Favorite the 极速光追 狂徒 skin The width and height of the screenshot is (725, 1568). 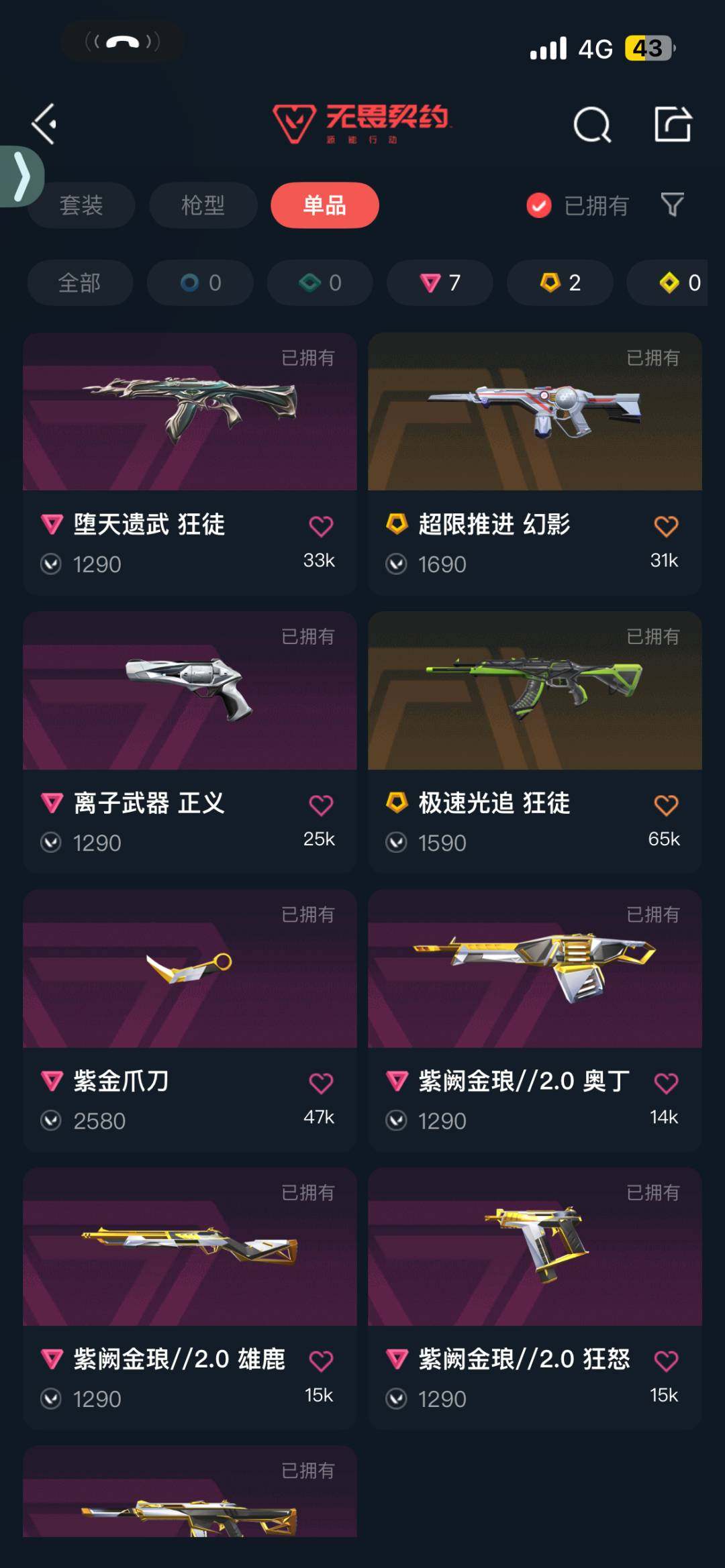[x=665, y=803]
